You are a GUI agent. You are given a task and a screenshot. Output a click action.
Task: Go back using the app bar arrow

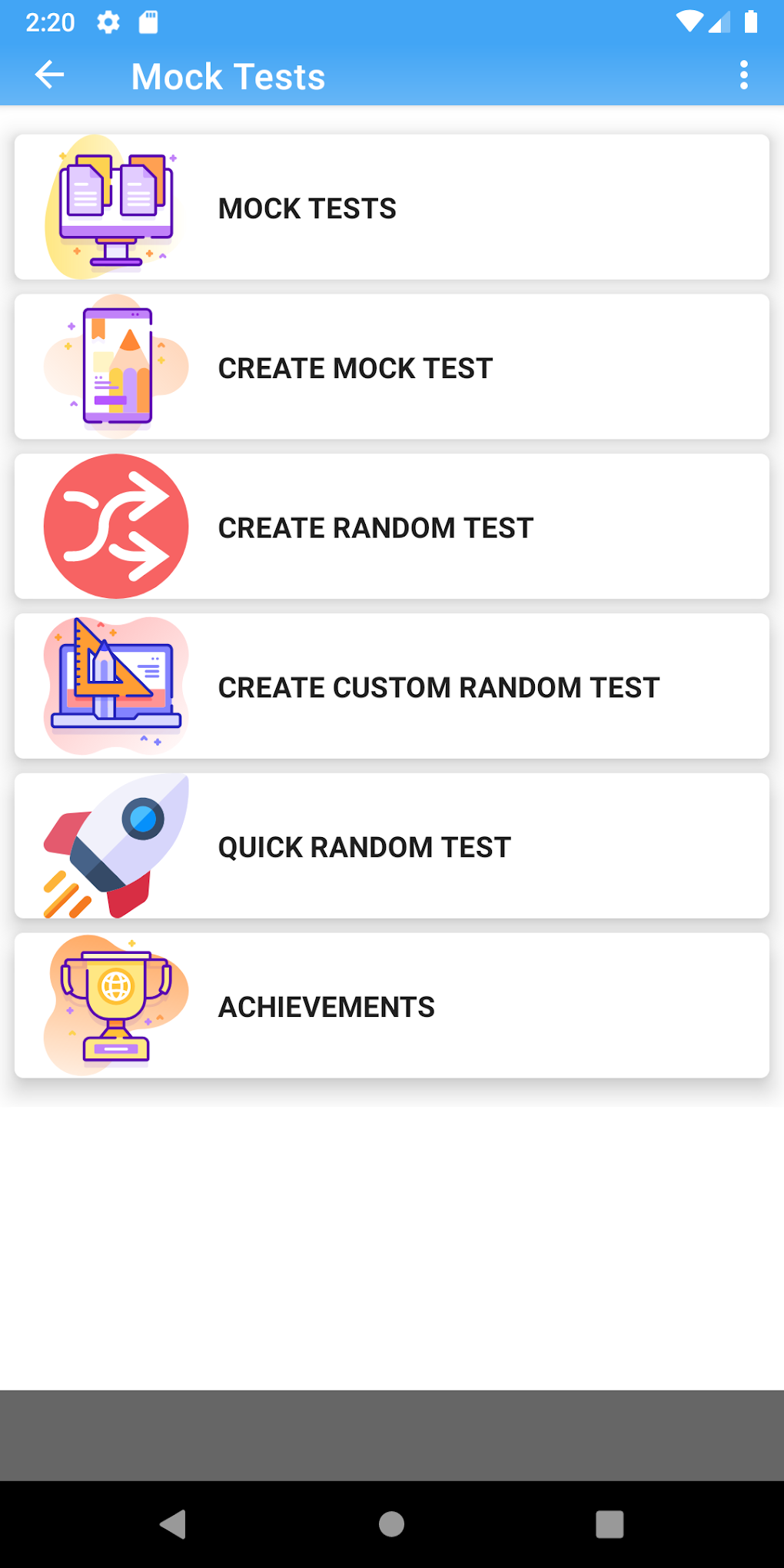pos(50,75)
